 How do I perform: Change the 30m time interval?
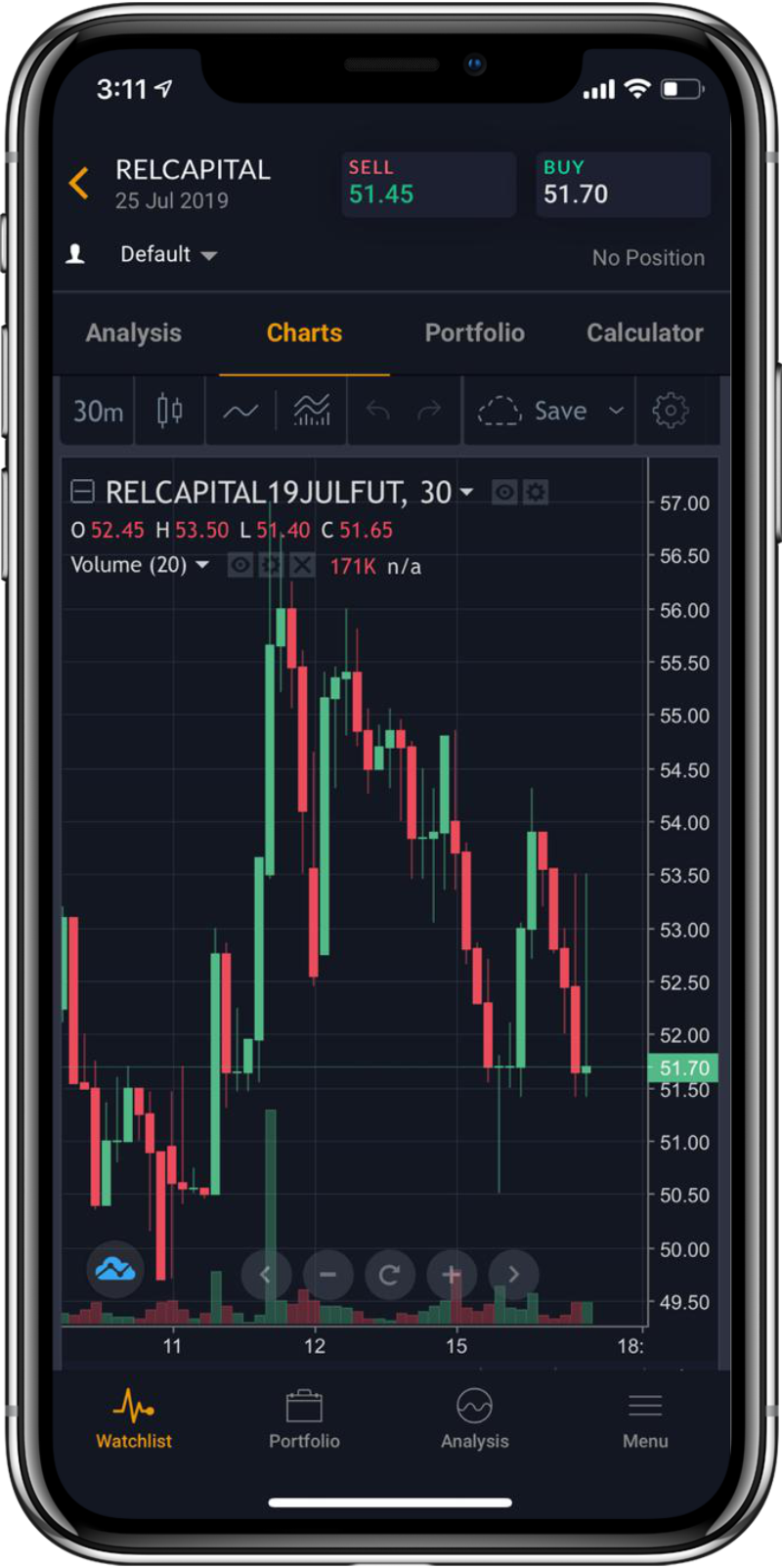98,412
